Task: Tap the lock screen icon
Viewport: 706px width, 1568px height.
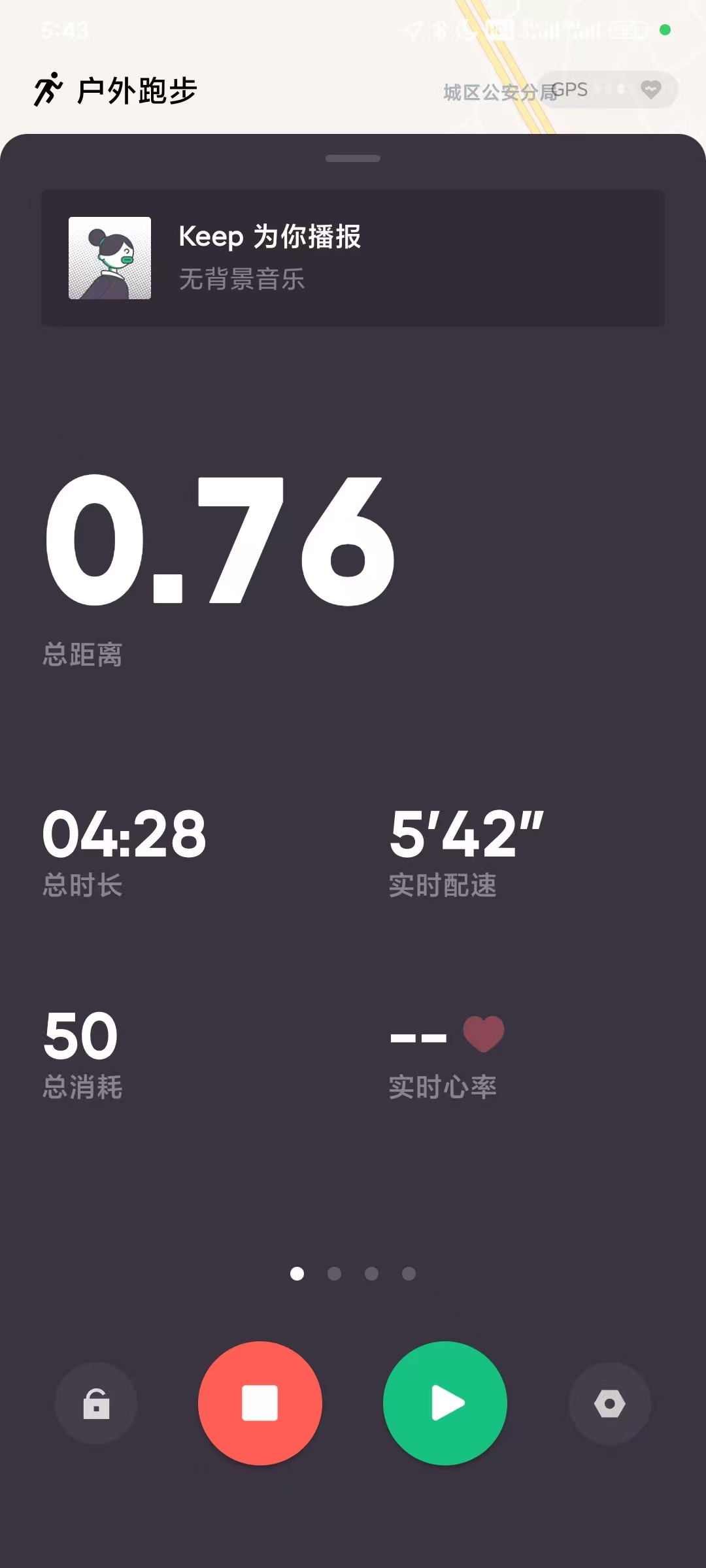Action: pyautogui.click(x=96, y=1403)
